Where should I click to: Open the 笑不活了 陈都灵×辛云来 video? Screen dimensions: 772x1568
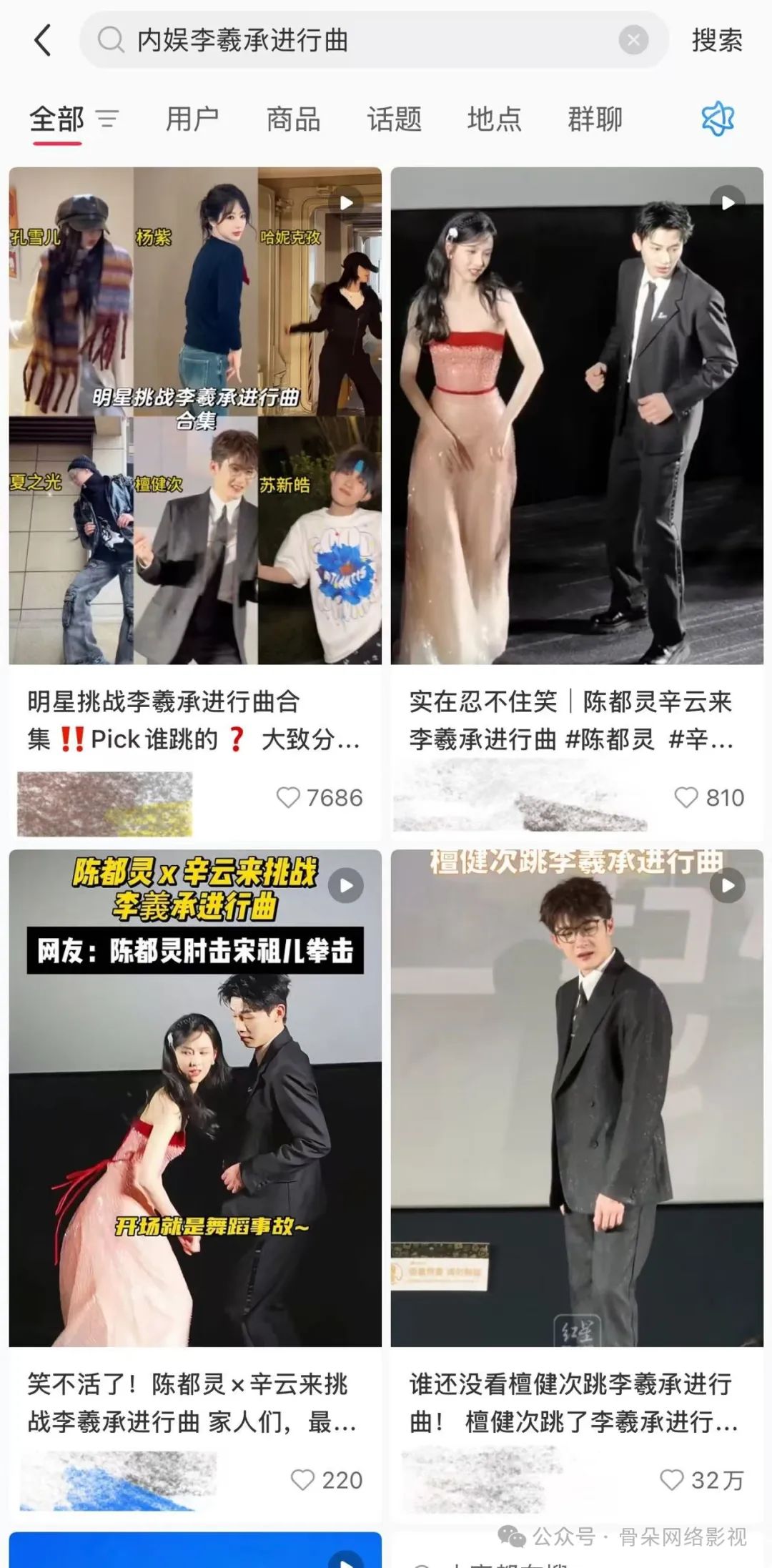(195, 1098)
